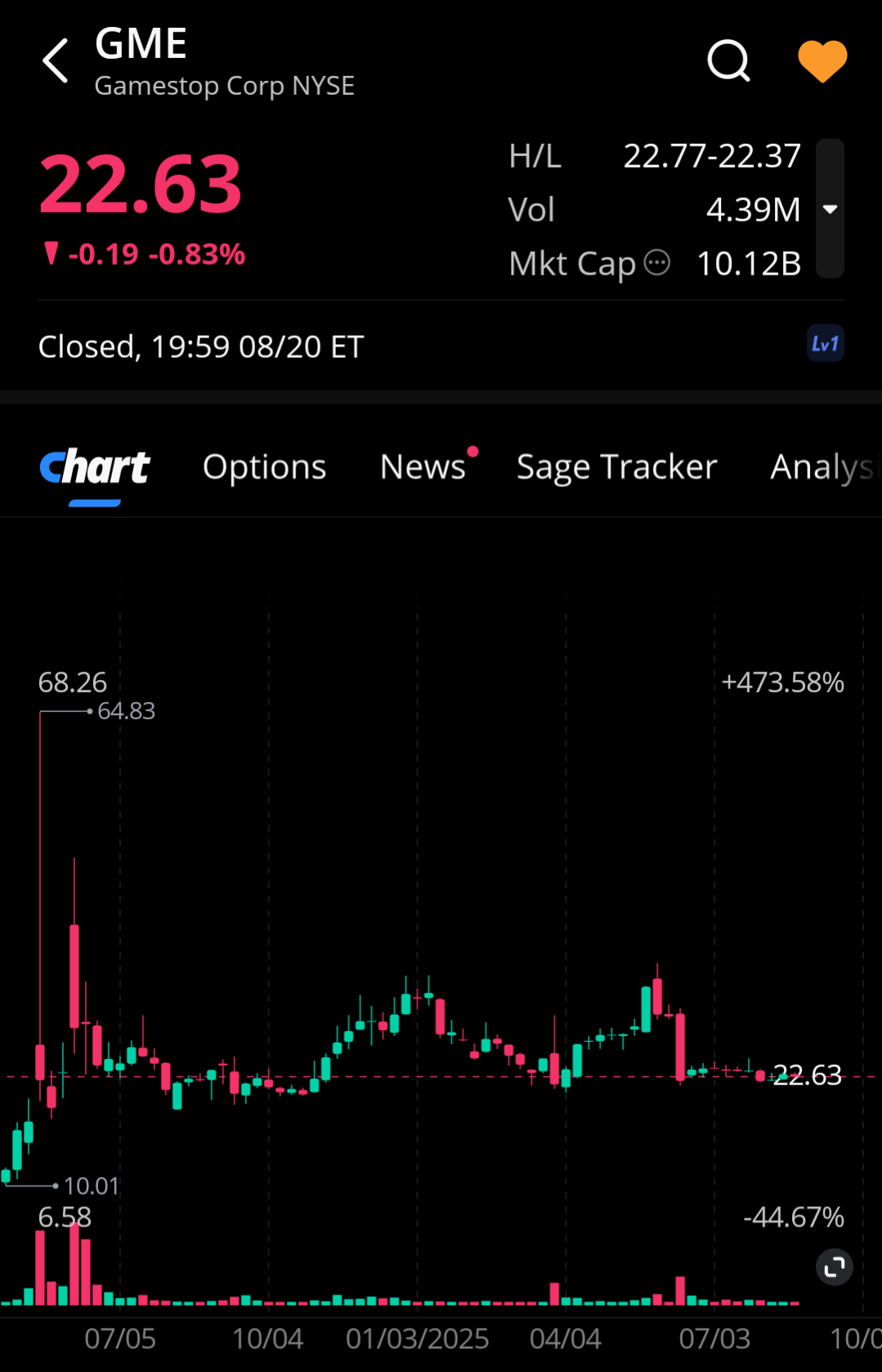Open the News tab

[x=423, y=467]
